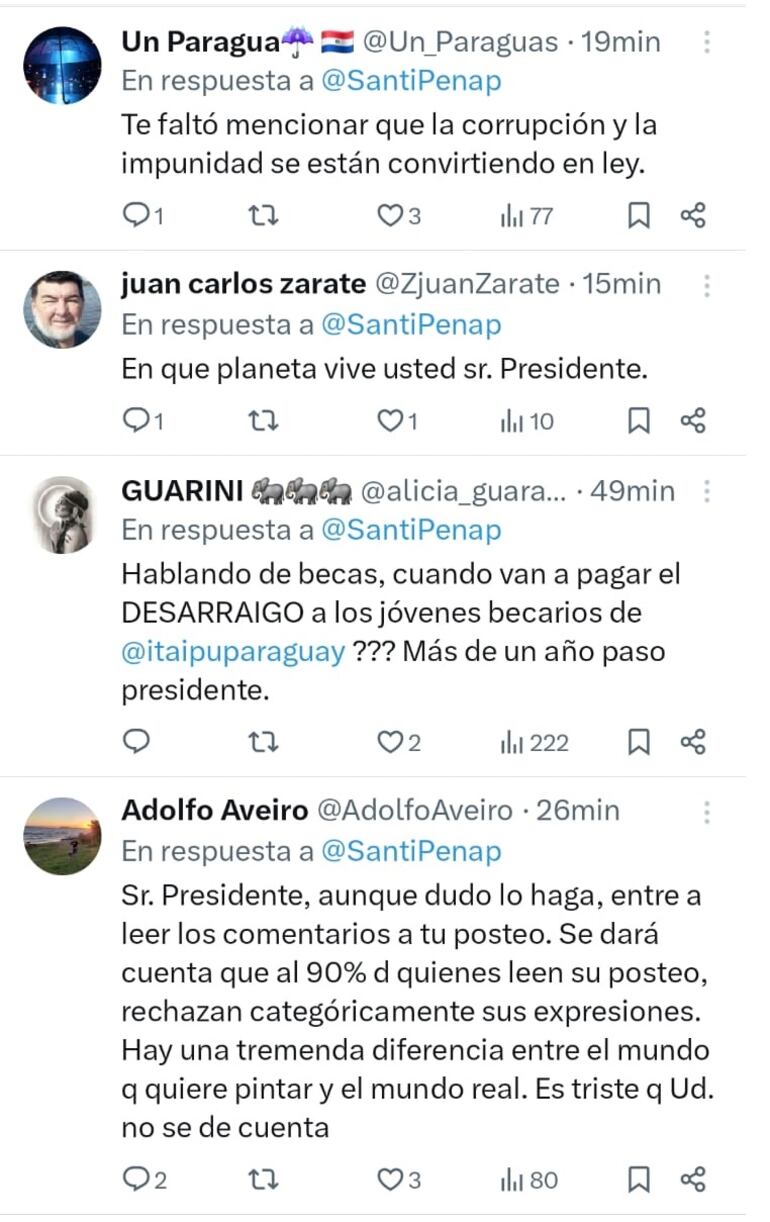The width and height of the screenshot is (770, 1222).
Task: Bookmark GUARINI's reply
Action: click(638, 742)
